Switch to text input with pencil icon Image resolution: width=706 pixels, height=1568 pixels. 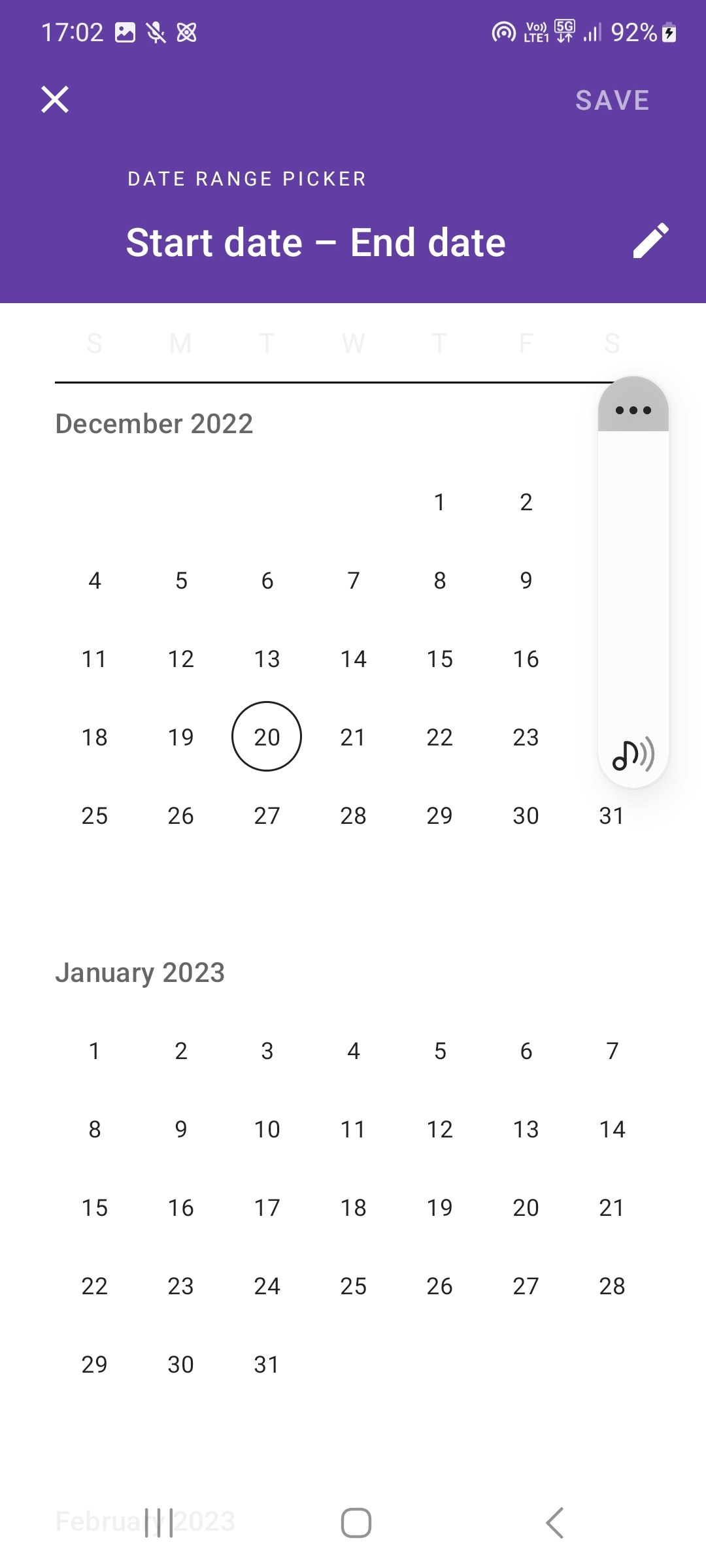click(x=651, y=240)
